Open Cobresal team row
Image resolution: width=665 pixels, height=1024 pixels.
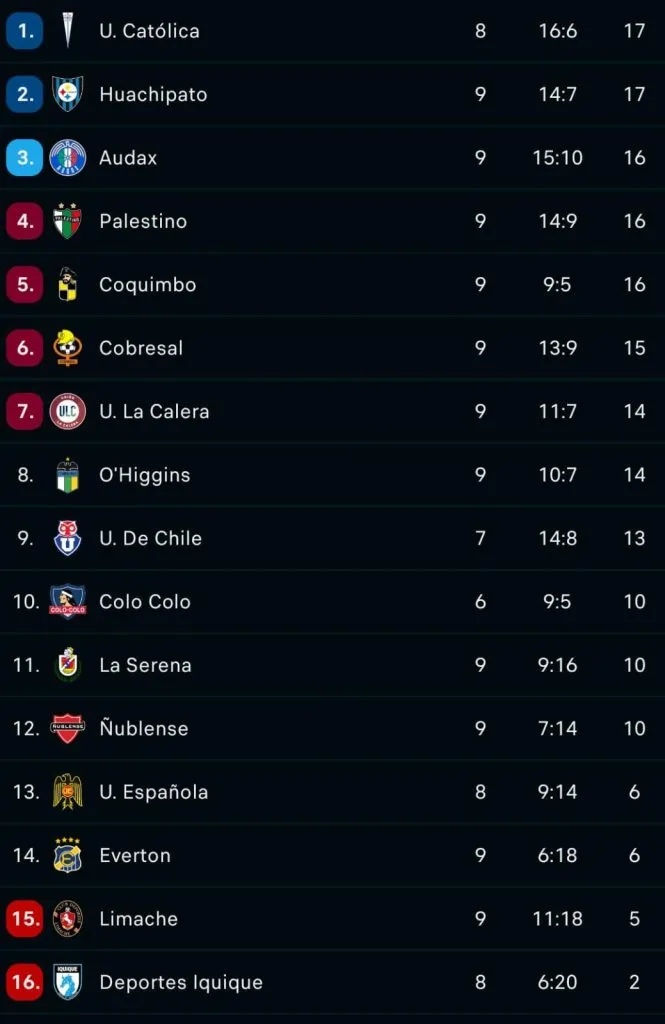pos(141,348)
